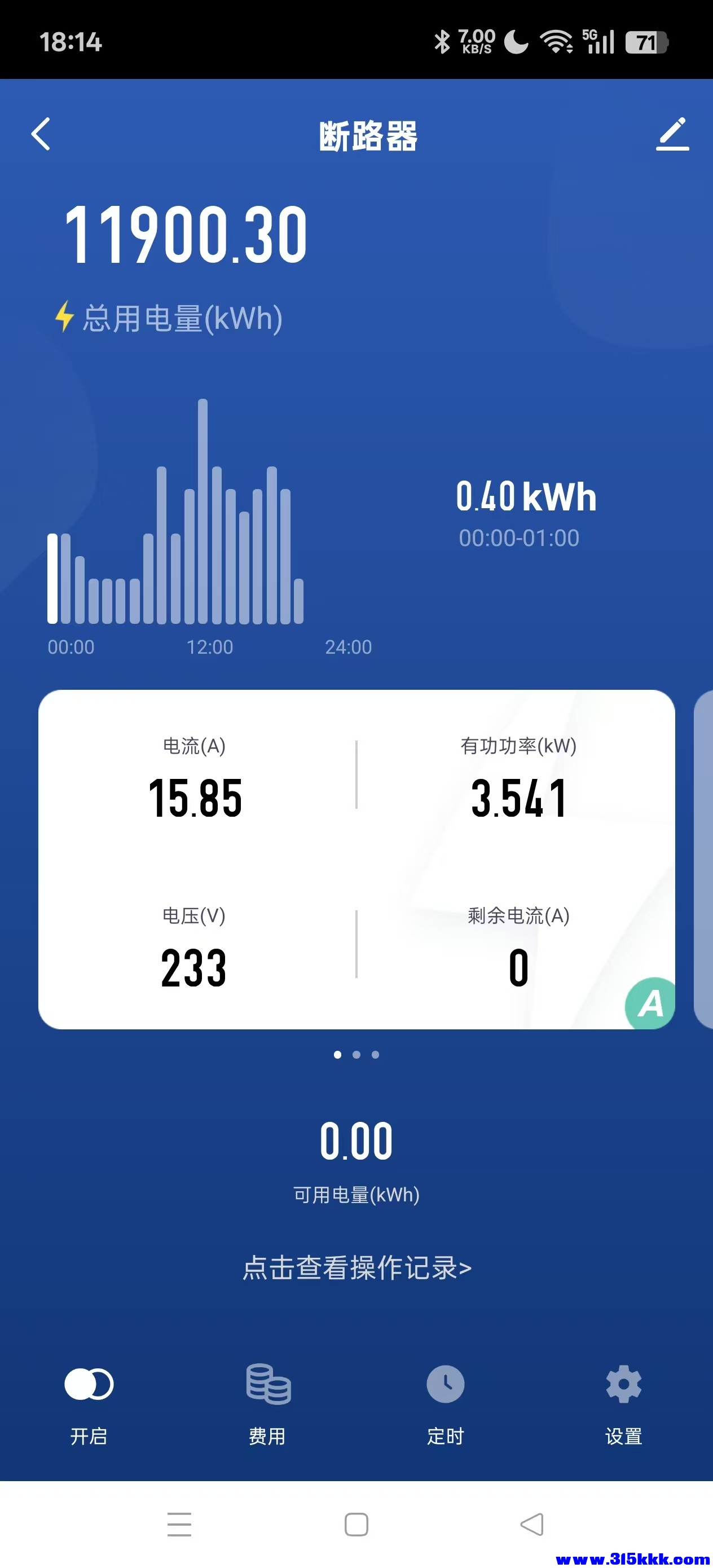Tap the Wi-Fi status bar icon

pos(556,41)
